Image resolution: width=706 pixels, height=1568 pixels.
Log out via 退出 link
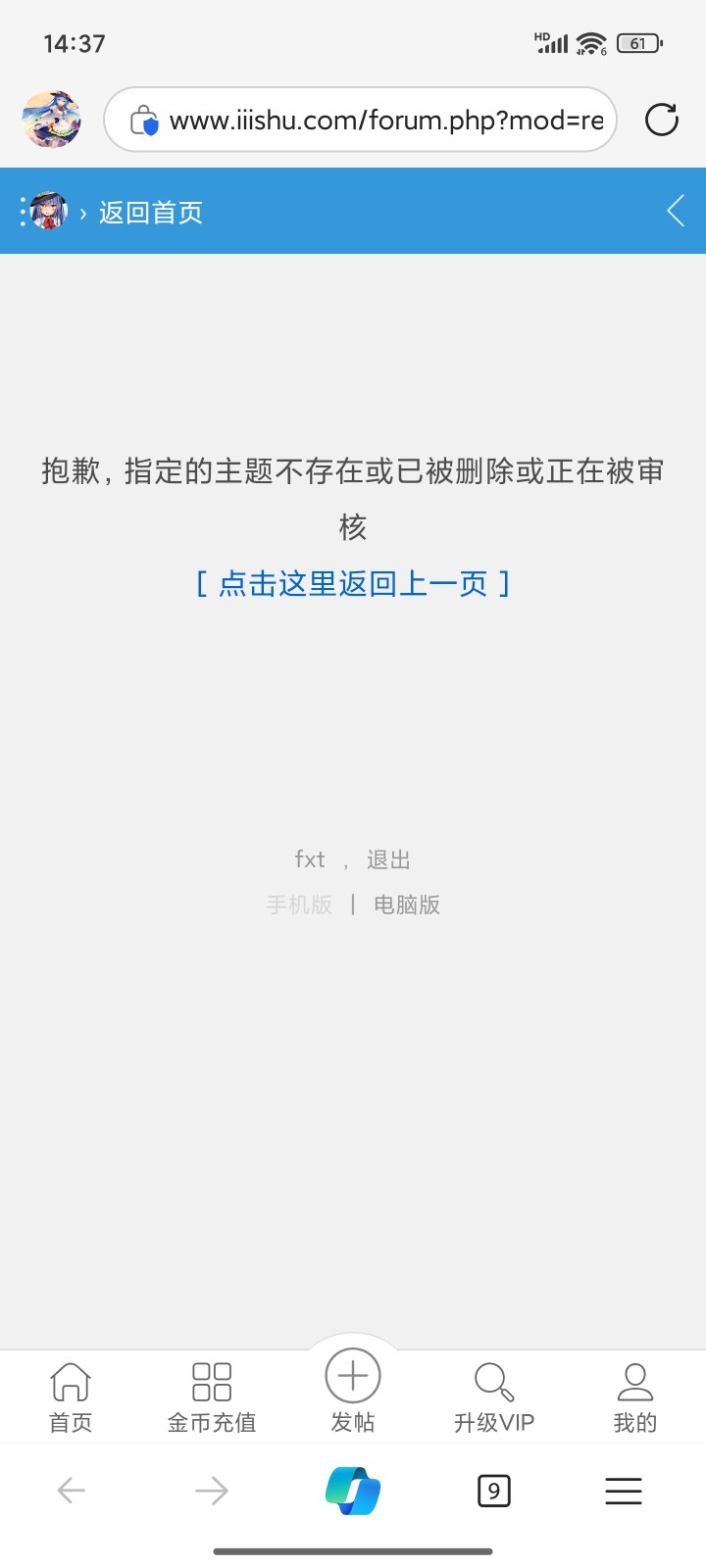point(388,859)
